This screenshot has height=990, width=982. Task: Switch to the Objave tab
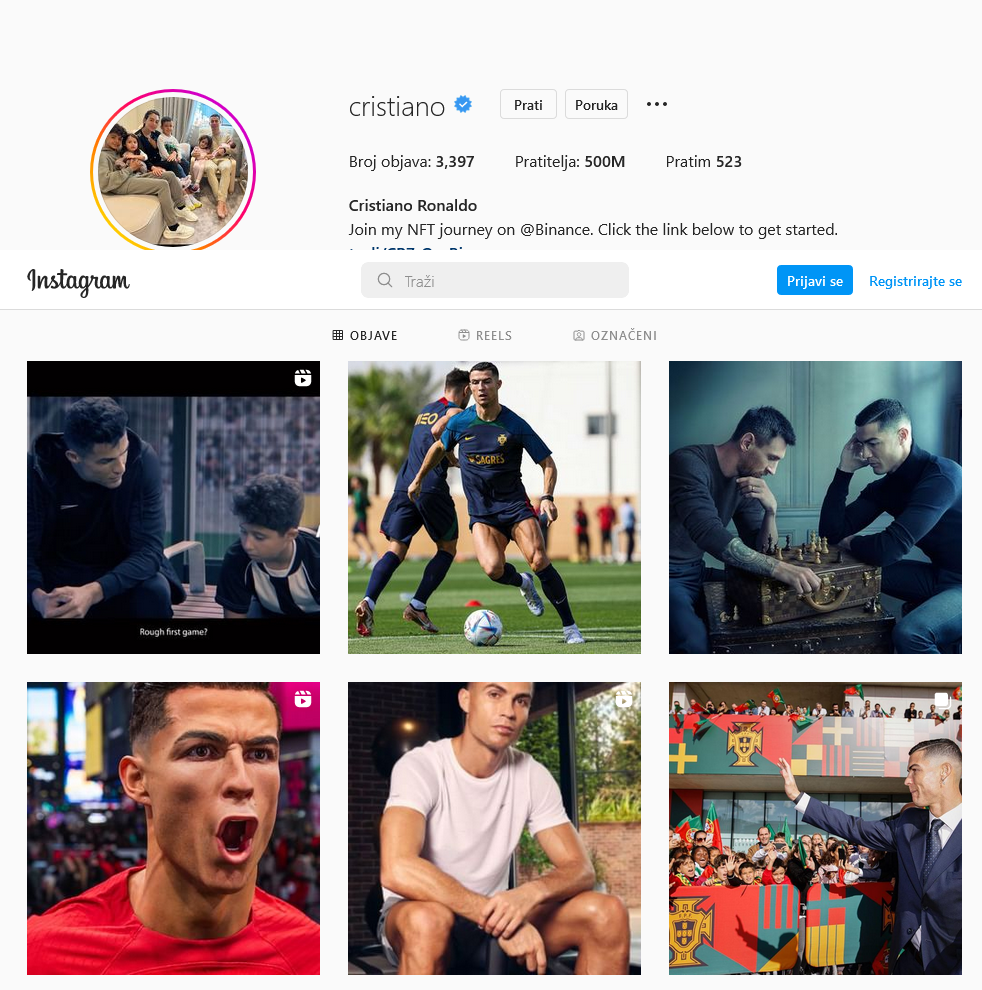point(365,336)
